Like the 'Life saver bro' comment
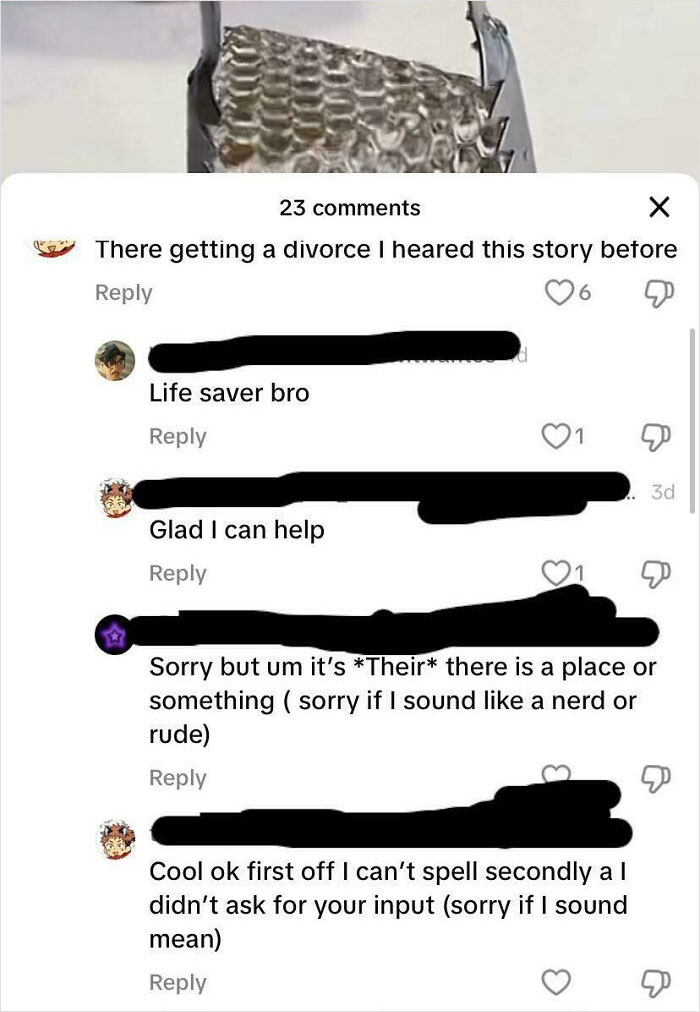 point(557,437)
